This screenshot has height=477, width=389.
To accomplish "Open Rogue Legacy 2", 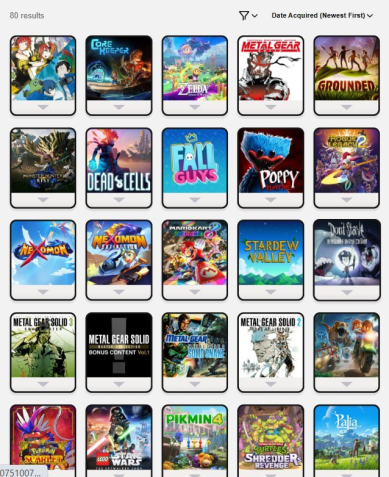I will coord(347,161).
